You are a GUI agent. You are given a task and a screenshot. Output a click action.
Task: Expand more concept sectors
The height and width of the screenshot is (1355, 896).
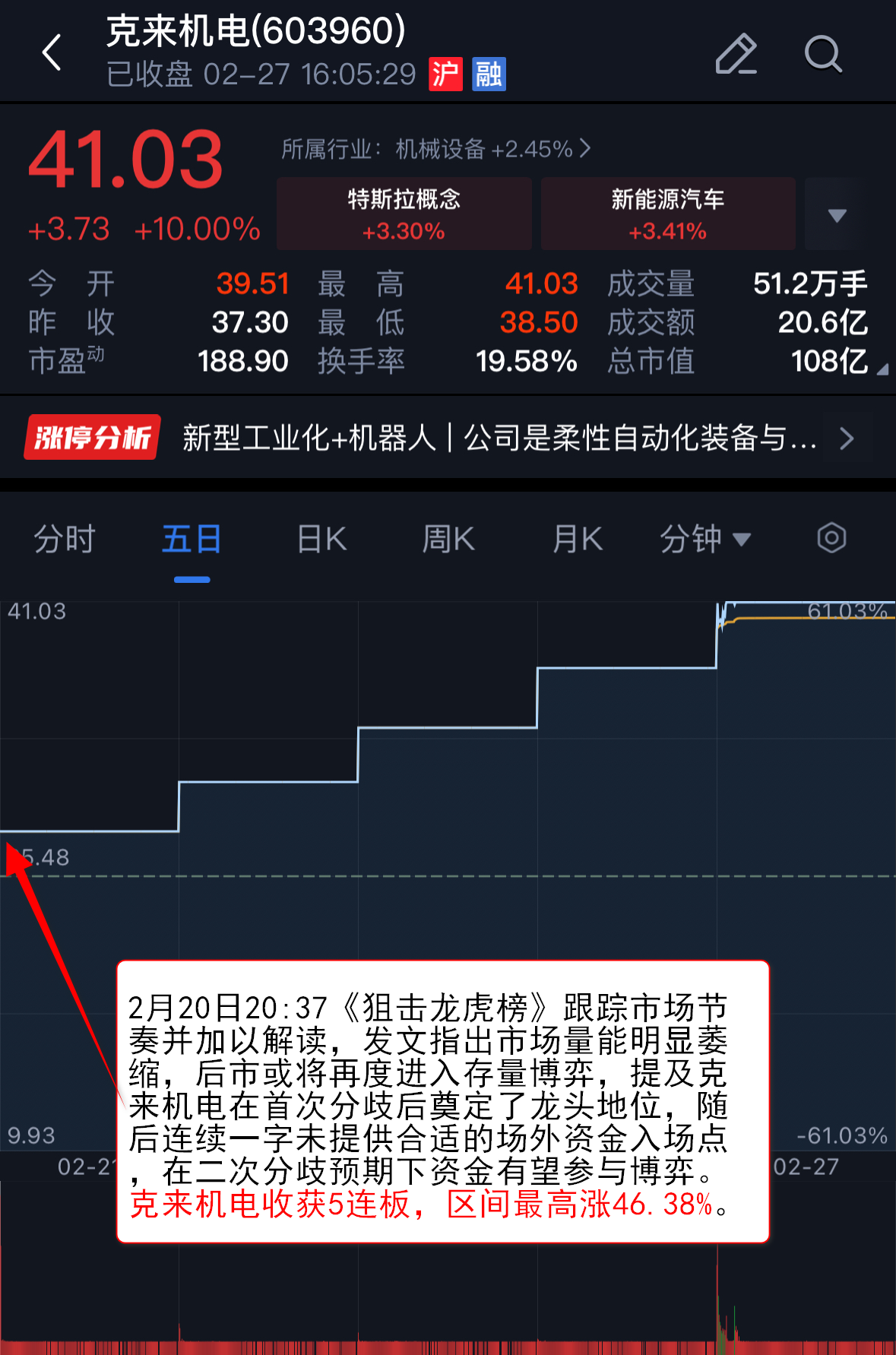pyautogui.click(x=836, y=215)
